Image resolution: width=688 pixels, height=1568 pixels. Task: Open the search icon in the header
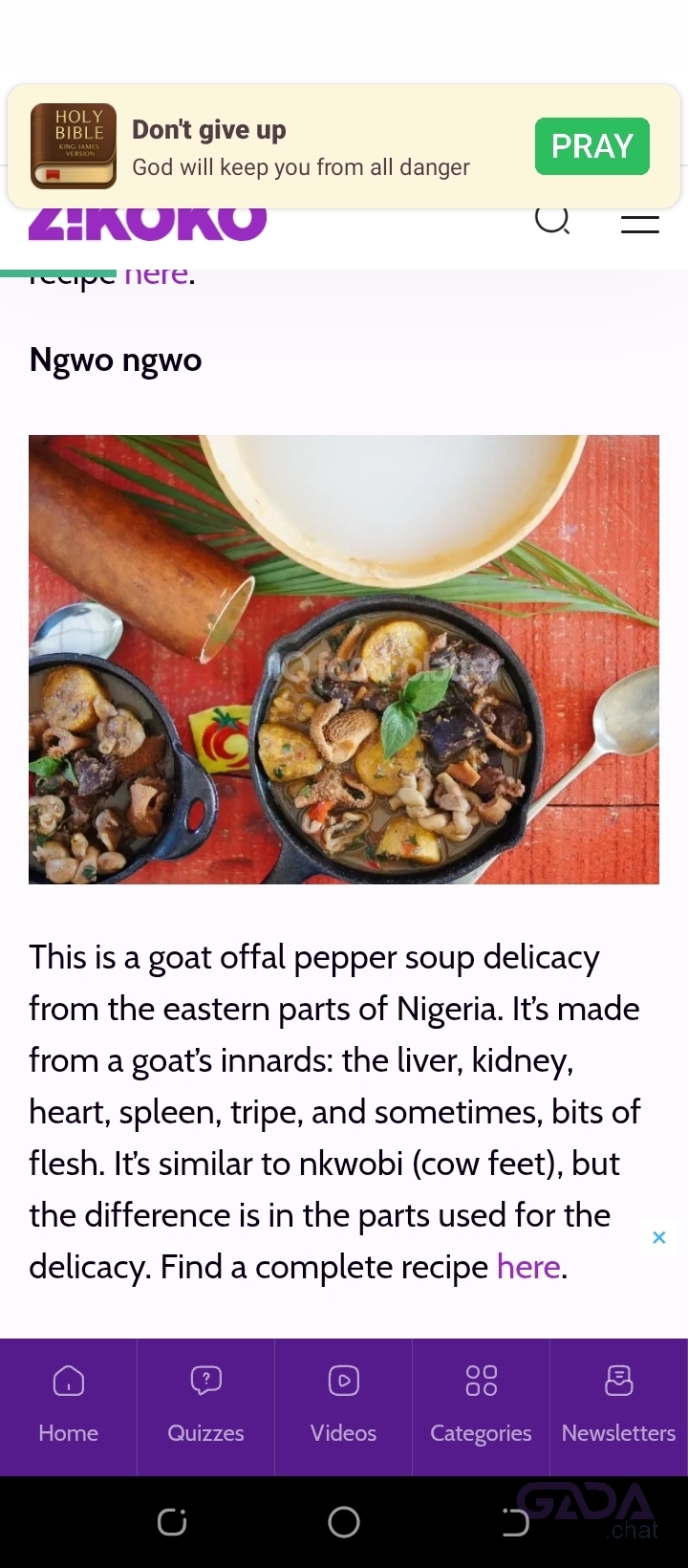pos(551,221)
